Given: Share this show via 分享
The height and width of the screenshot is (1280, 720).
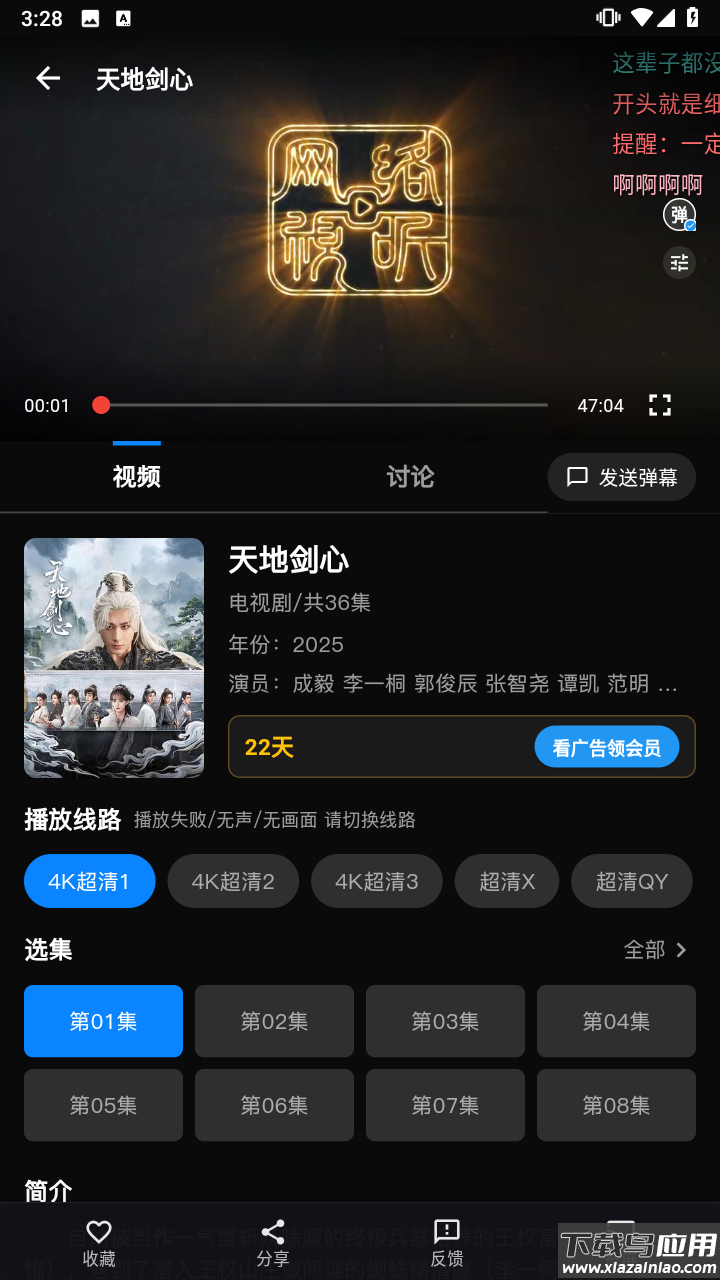Looking at the screenshot, I should [273, 1243].
